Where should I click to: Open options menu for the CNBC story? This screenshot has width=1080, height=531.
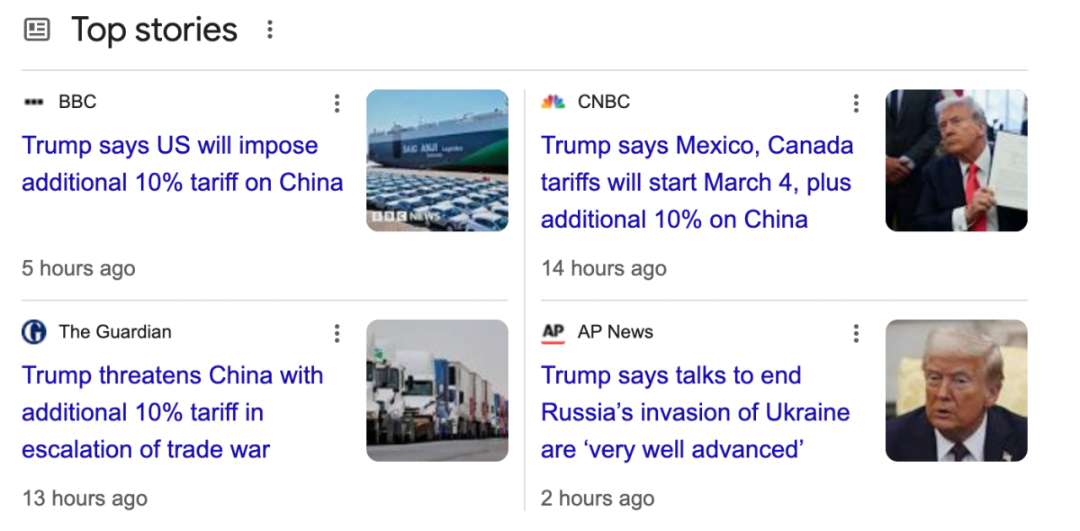(856, 103)
